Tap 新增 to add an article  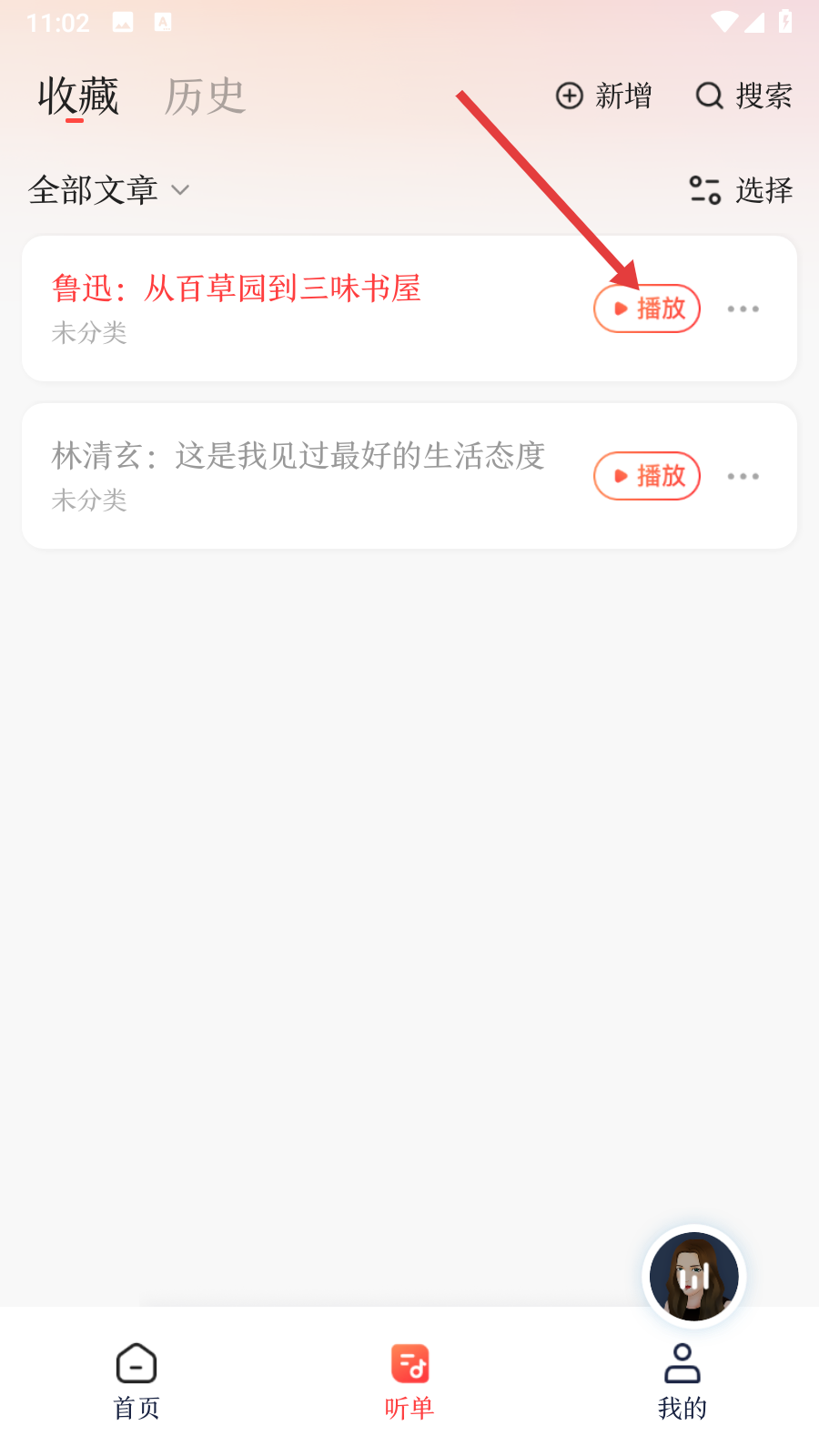pyautogui.click(x=604, y=96)
